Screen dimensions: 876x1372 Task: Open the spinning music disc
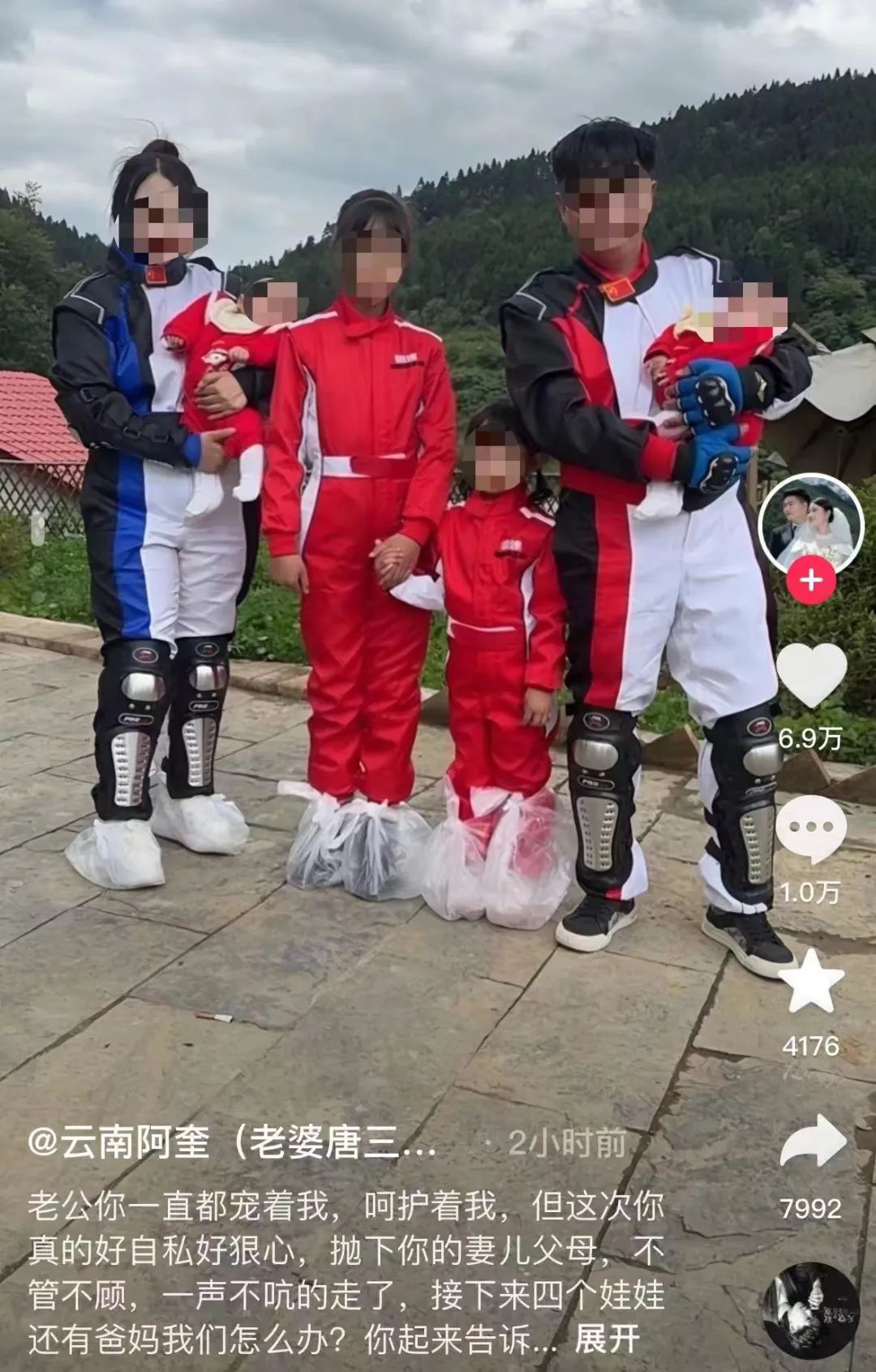pos(811,1311)
